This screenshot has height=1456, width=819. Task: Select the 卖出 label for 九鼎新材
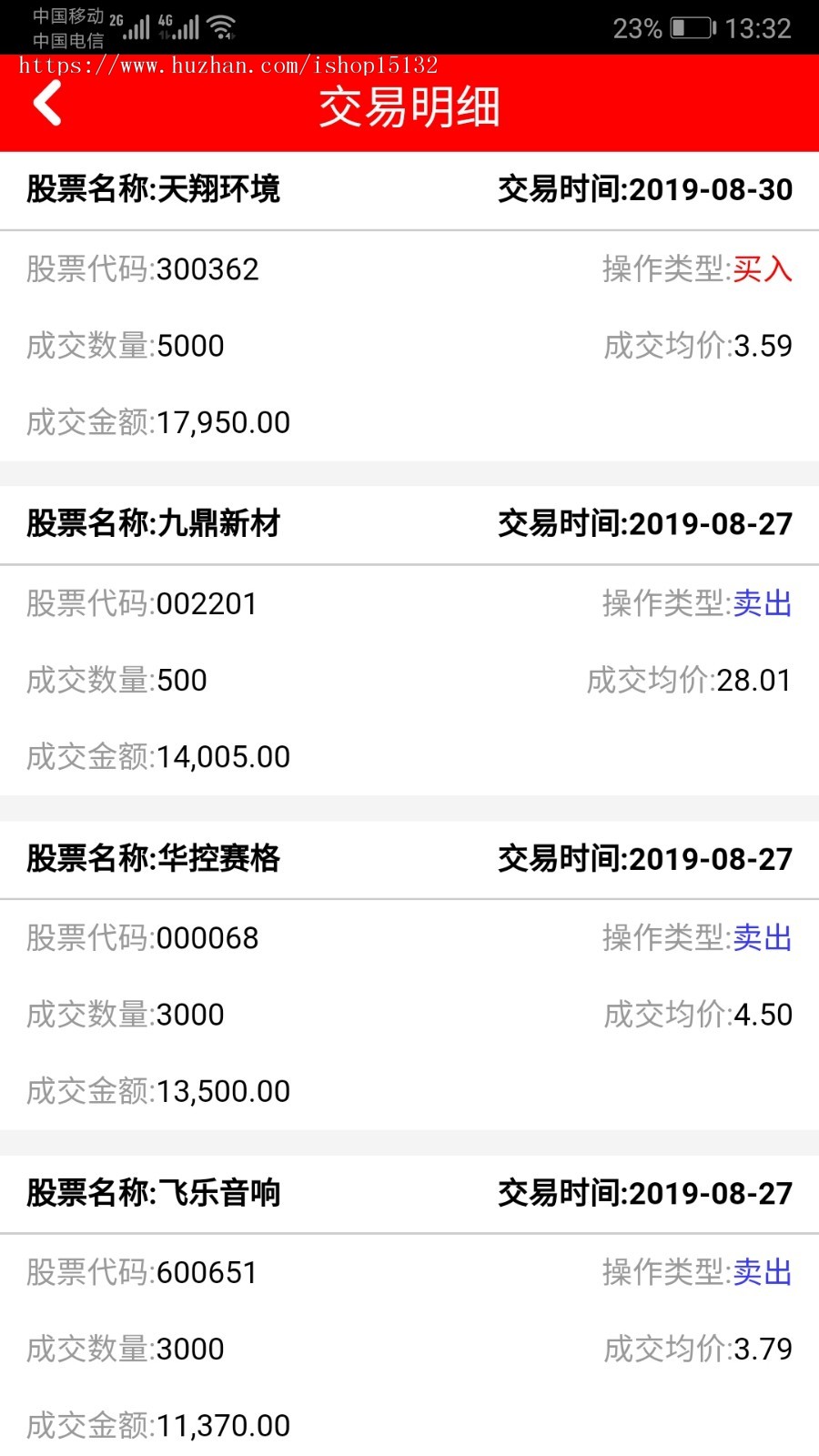pos(763,603)
